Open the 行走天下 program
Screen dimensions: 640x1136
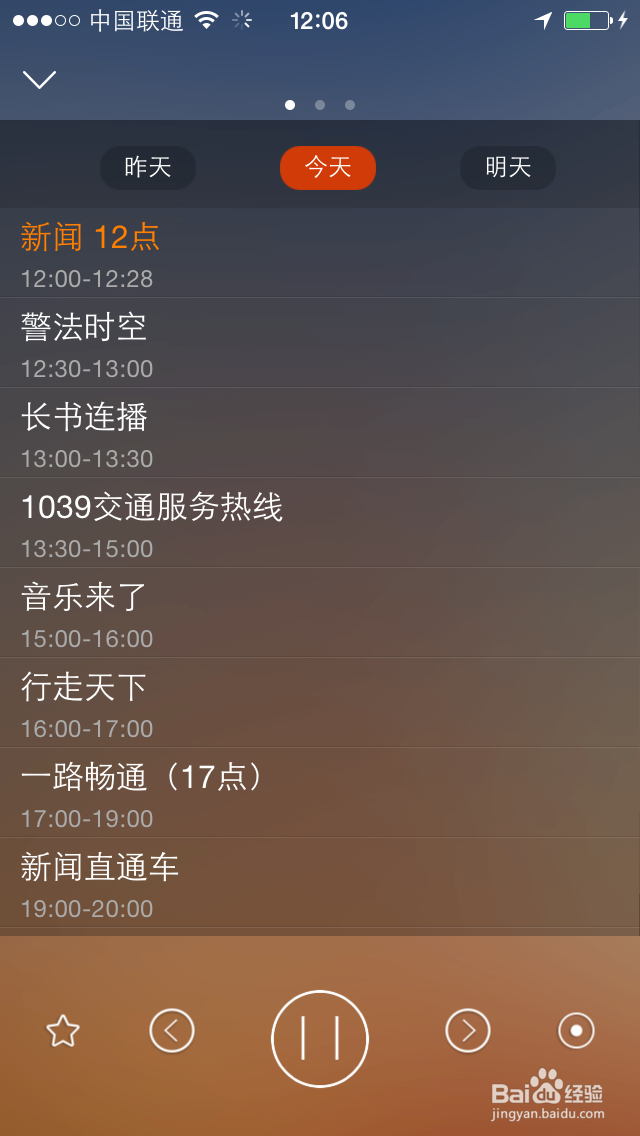point(320,703)
